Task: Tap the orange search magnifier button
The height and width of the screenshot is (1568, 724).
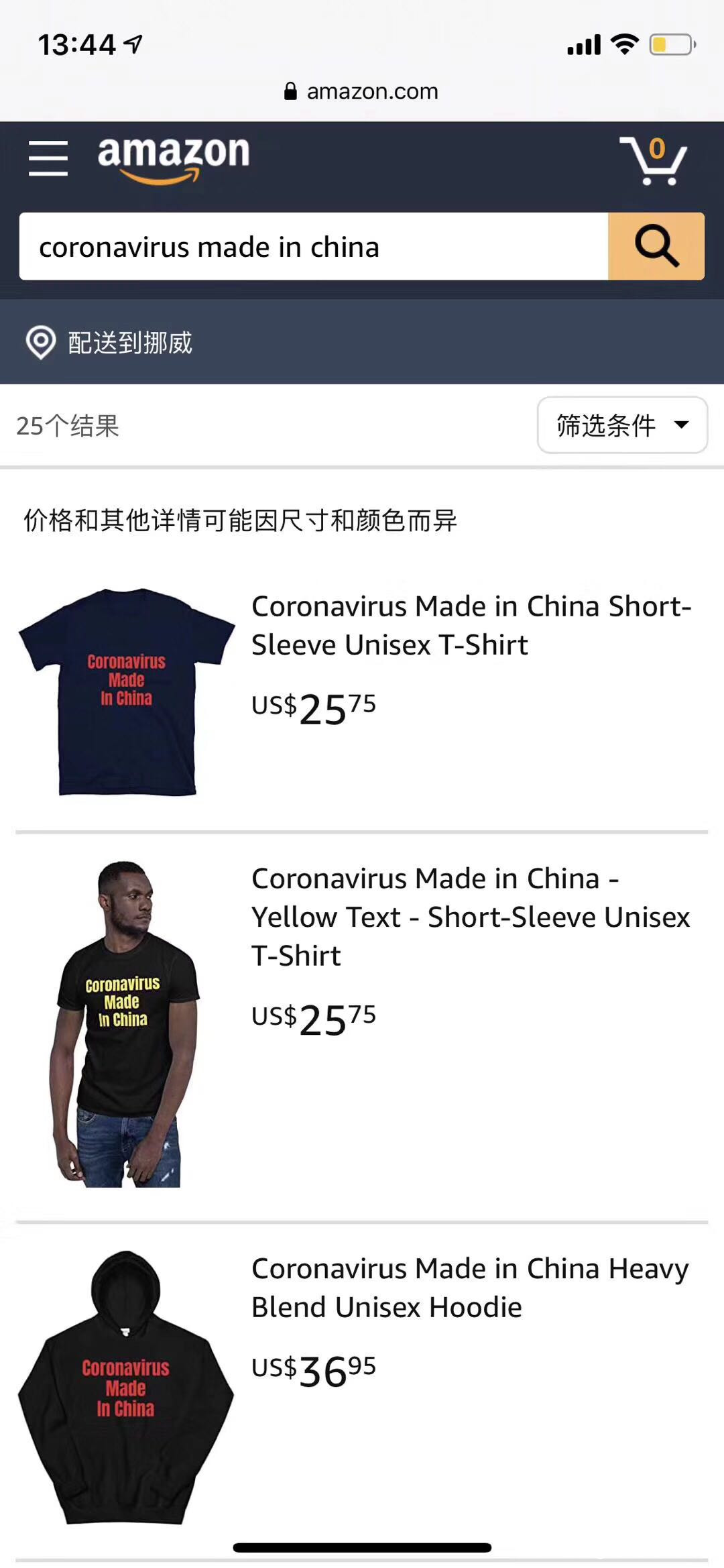Action: (x=656, y=246)
